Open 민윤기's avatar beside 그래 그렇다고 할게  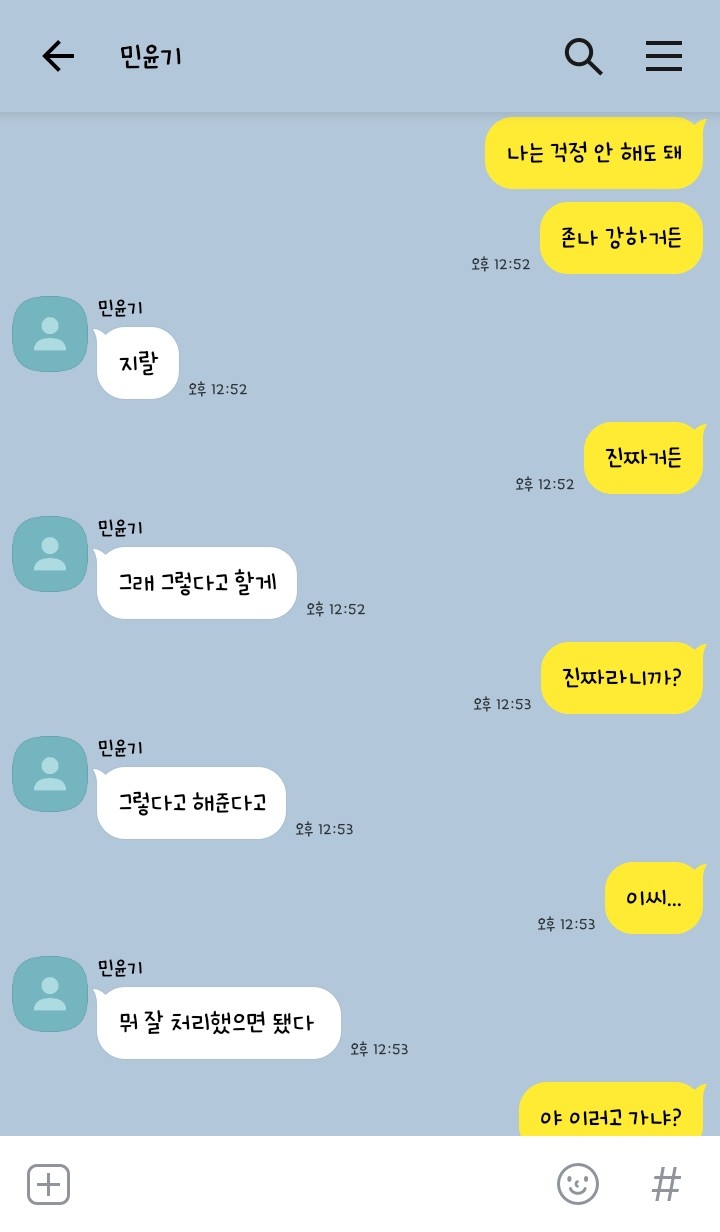point(50,554)
